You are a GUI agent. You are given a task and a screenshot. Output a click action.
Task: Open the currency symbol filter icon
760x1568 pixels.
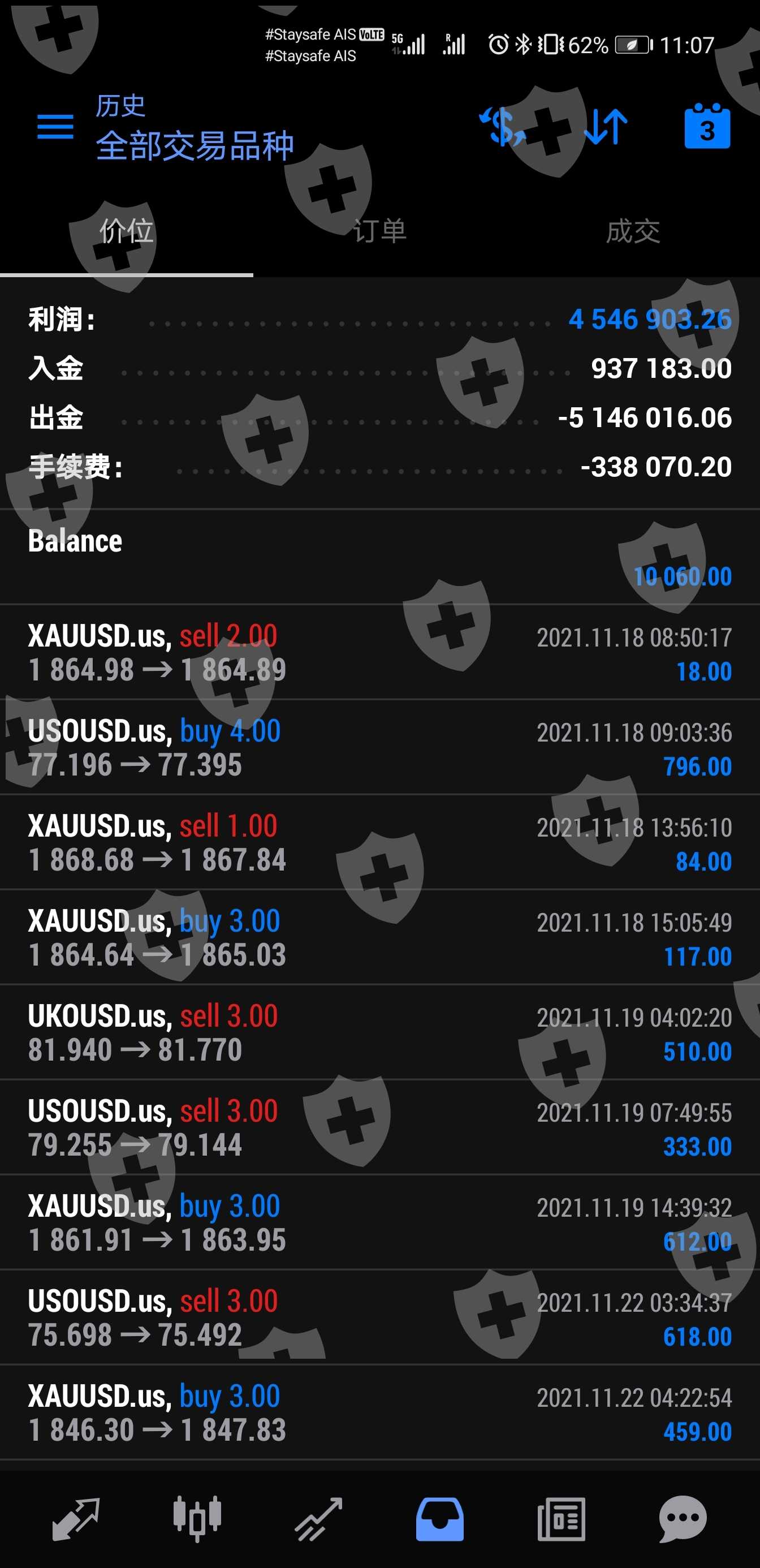(x=502, y=127)
